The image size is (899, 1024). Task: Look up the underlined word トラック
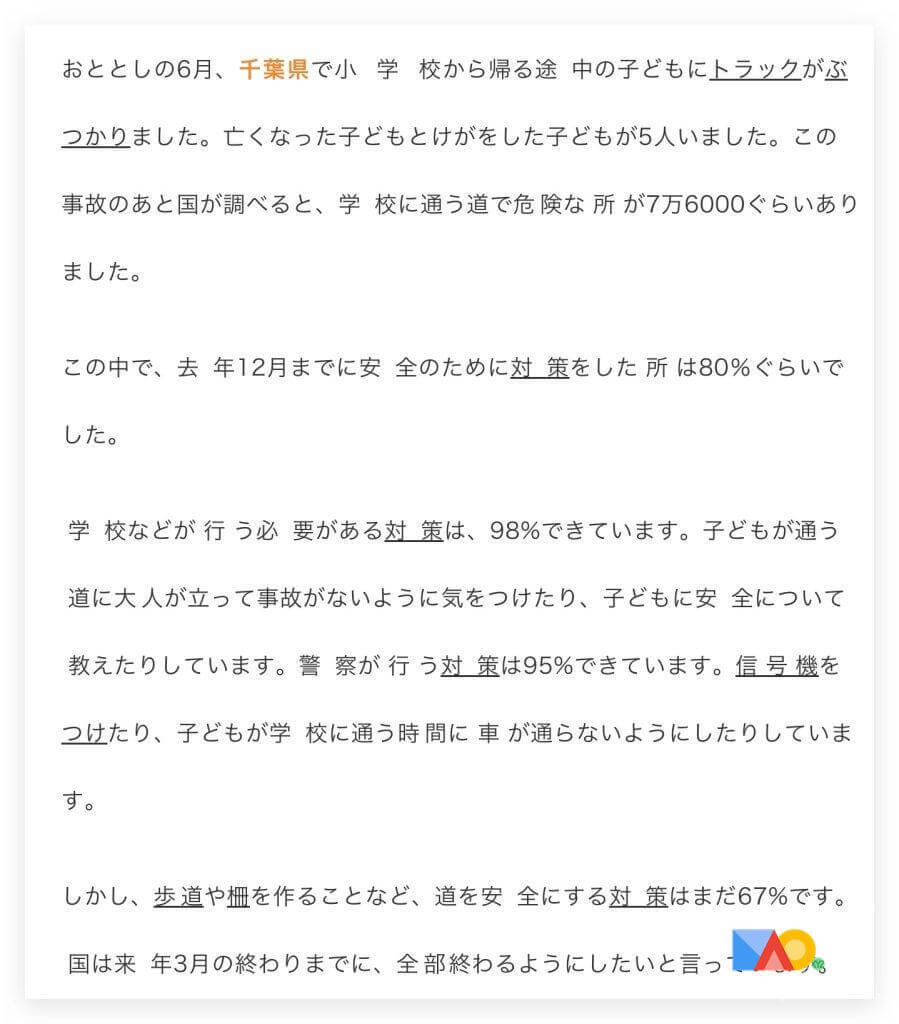[x=755, y=70]
